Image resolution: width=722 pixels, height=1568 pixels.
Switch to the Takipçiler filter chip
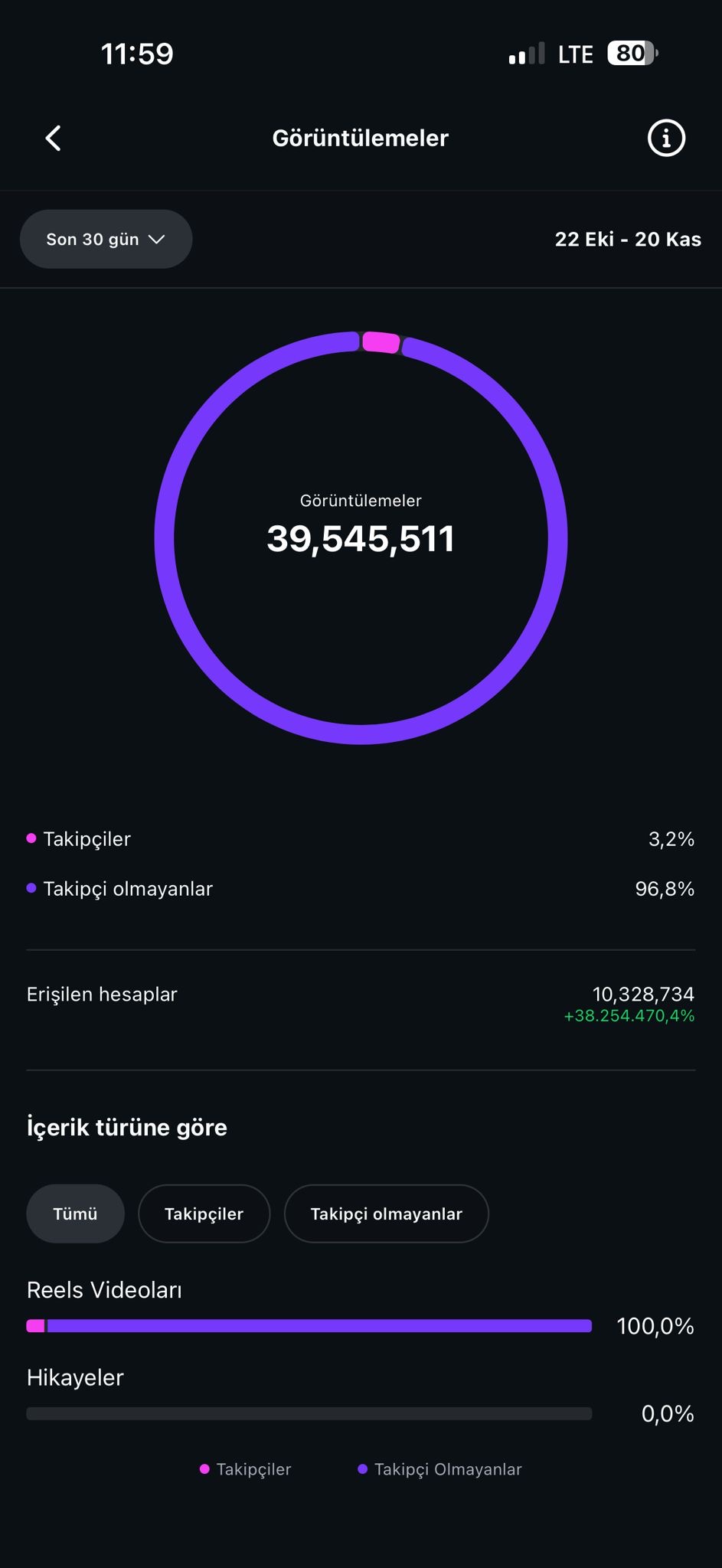pos(204,1214)
